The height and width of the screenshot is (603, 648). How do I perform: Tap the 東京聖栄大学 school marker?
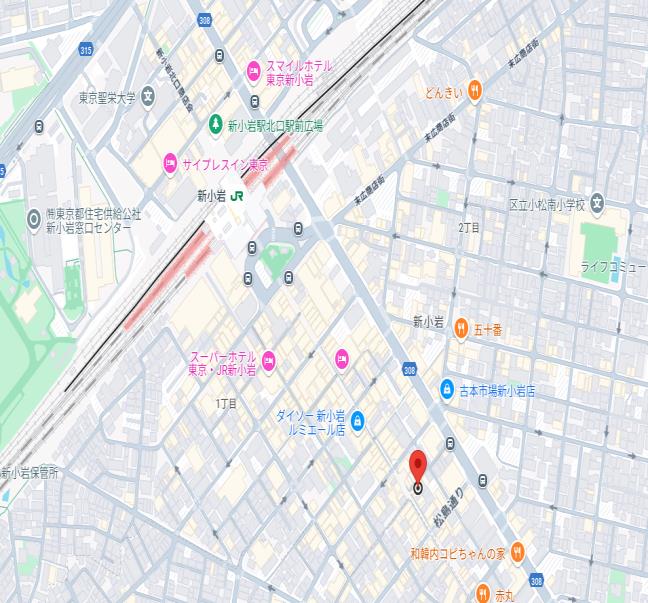coord(148,98)
